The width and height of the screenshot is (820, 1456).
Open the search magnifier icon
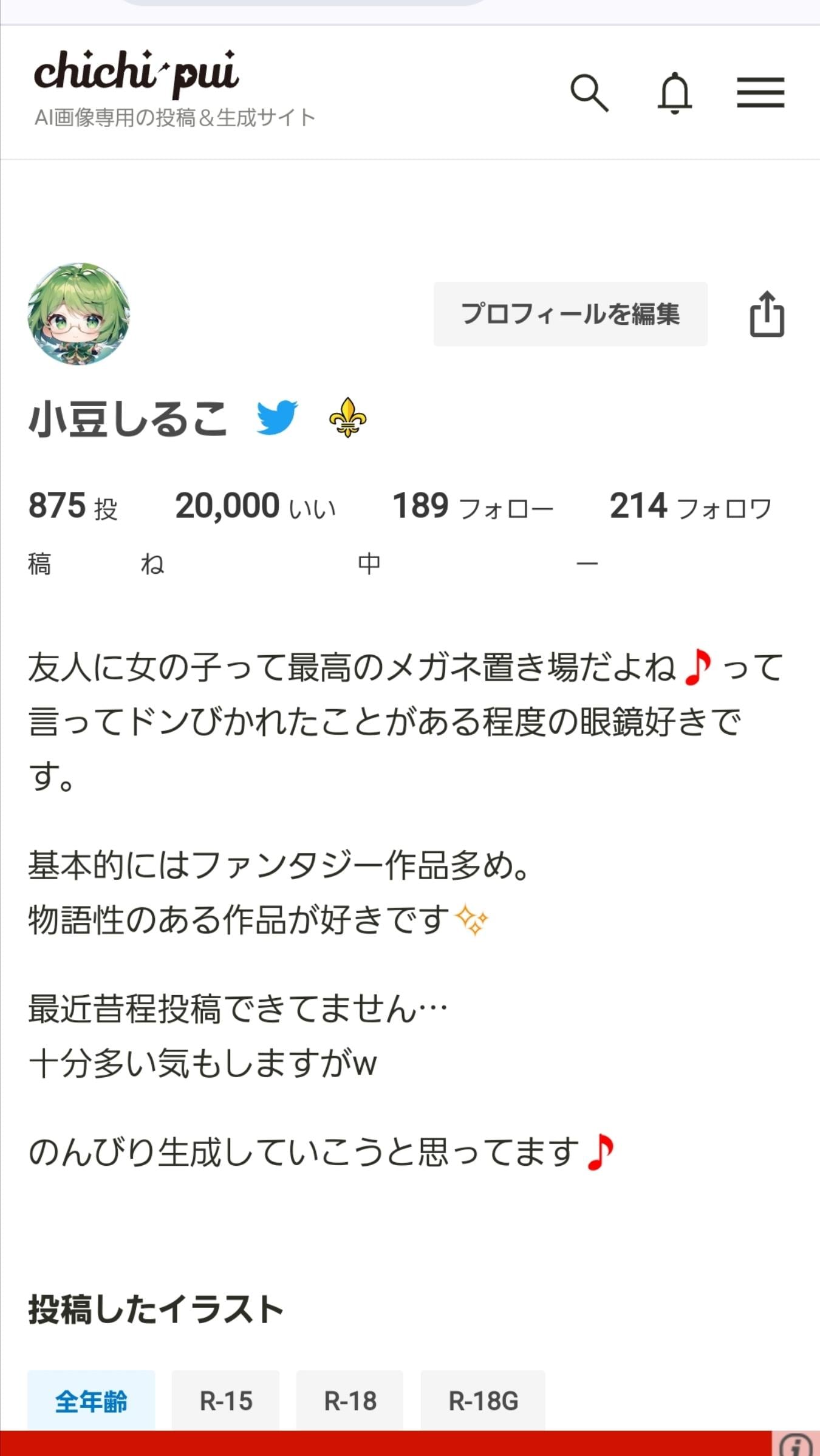(x=589, y=93)
